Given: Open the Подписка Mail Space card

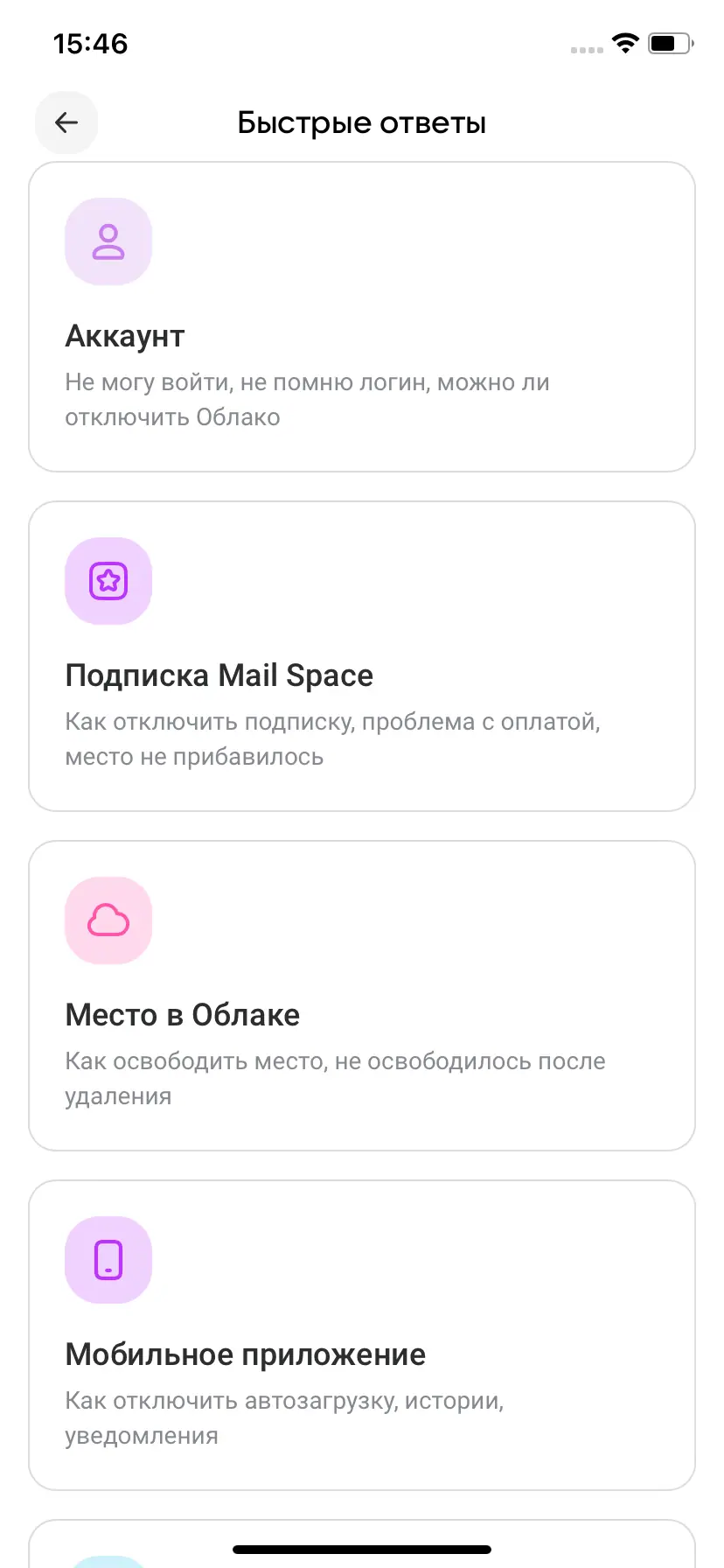Looking at the screenshot, I should tap(362, 656).
